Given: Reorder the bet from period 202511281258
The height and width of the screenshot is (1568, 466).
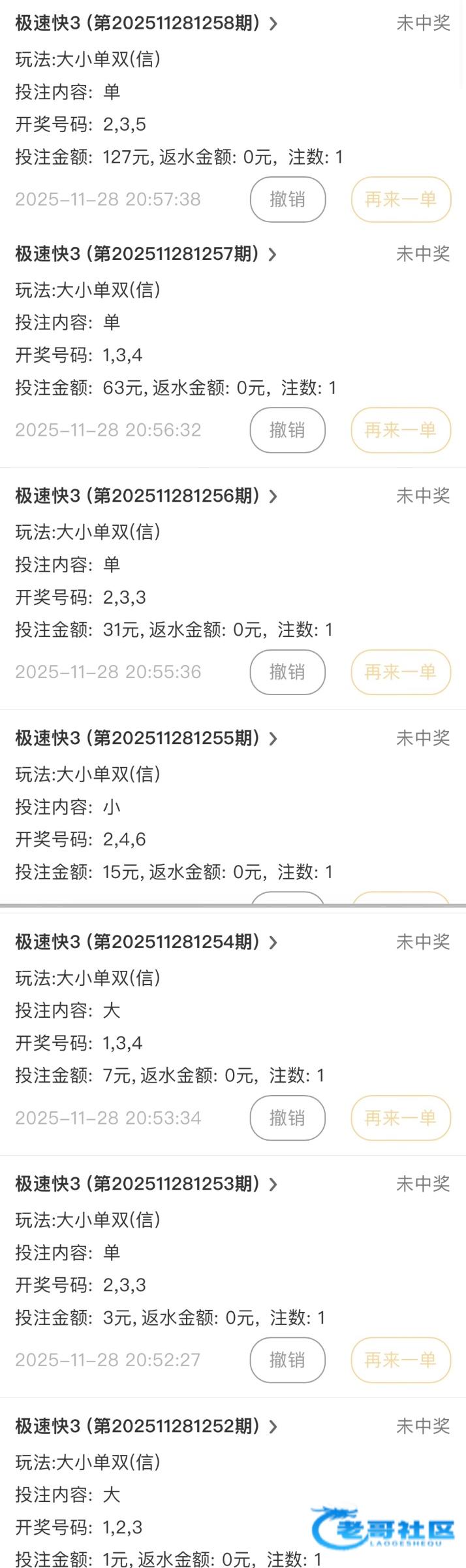Looking at the screenshot, I should pos(401,199).
